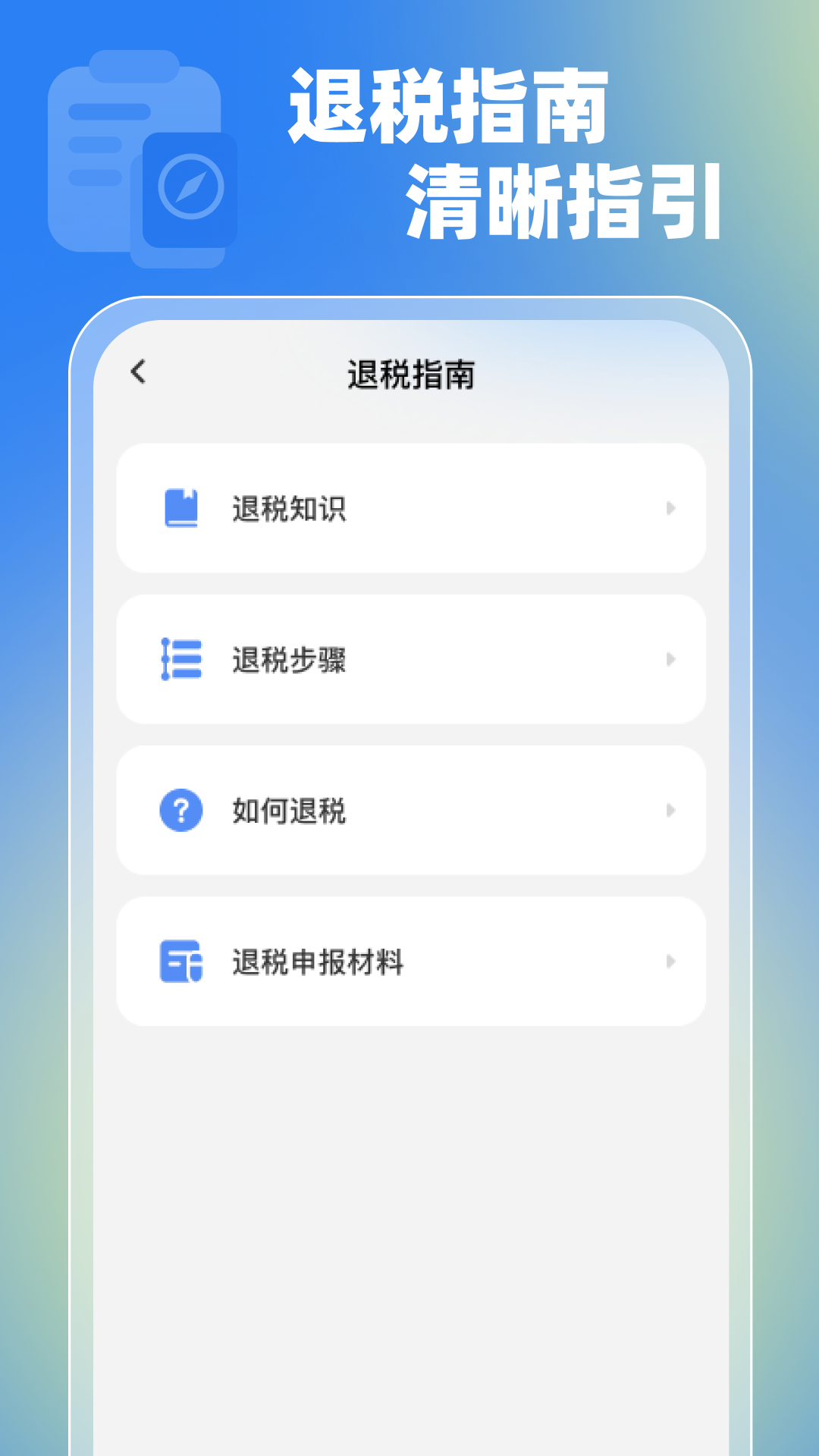Click the numbered list icon for 退税步骤
The width and height of the screenshot is (819, 1456).
(180, 659)
